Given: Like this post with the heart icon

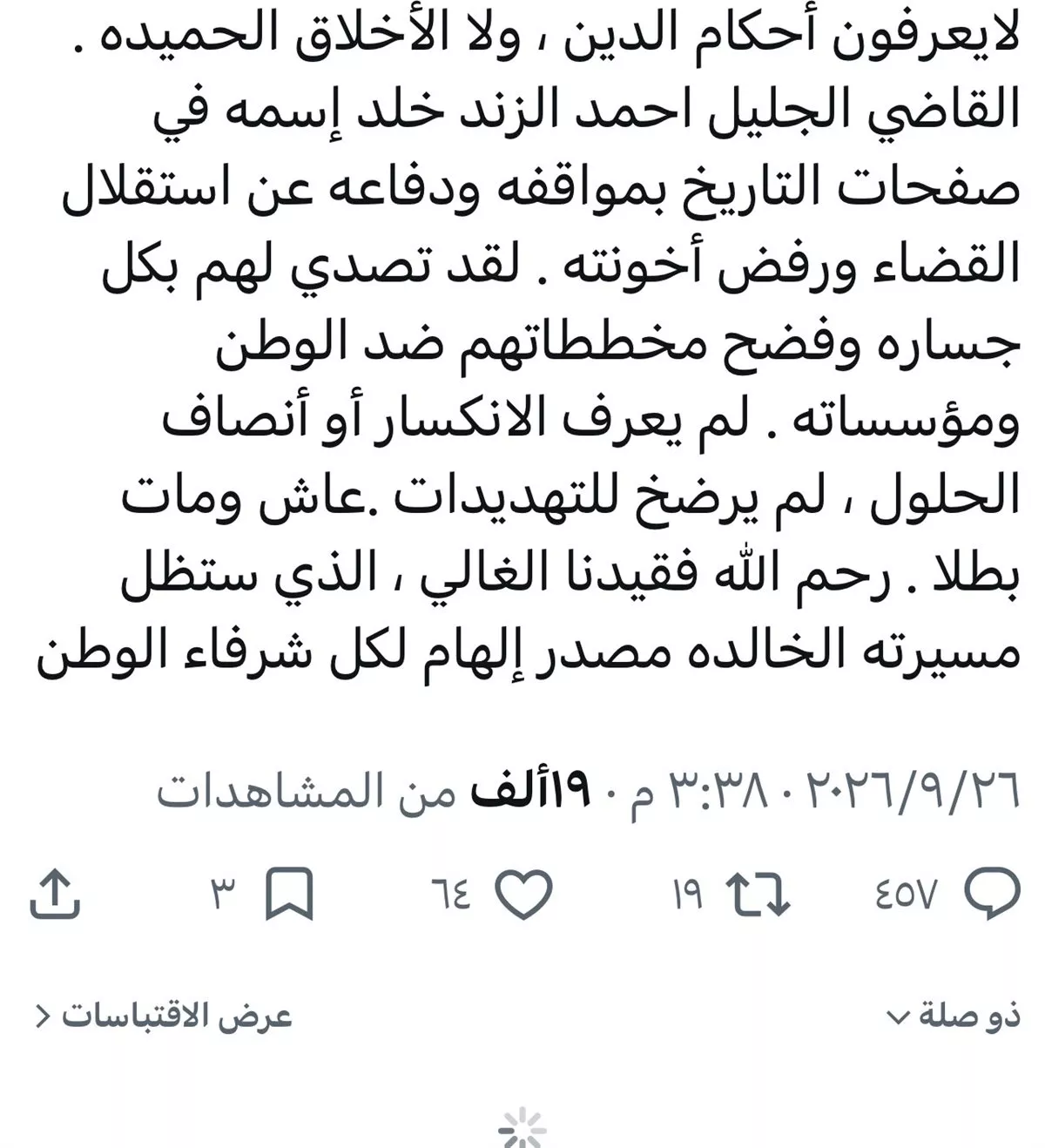Looking at the screenshot, I should [x=524, y=895].
